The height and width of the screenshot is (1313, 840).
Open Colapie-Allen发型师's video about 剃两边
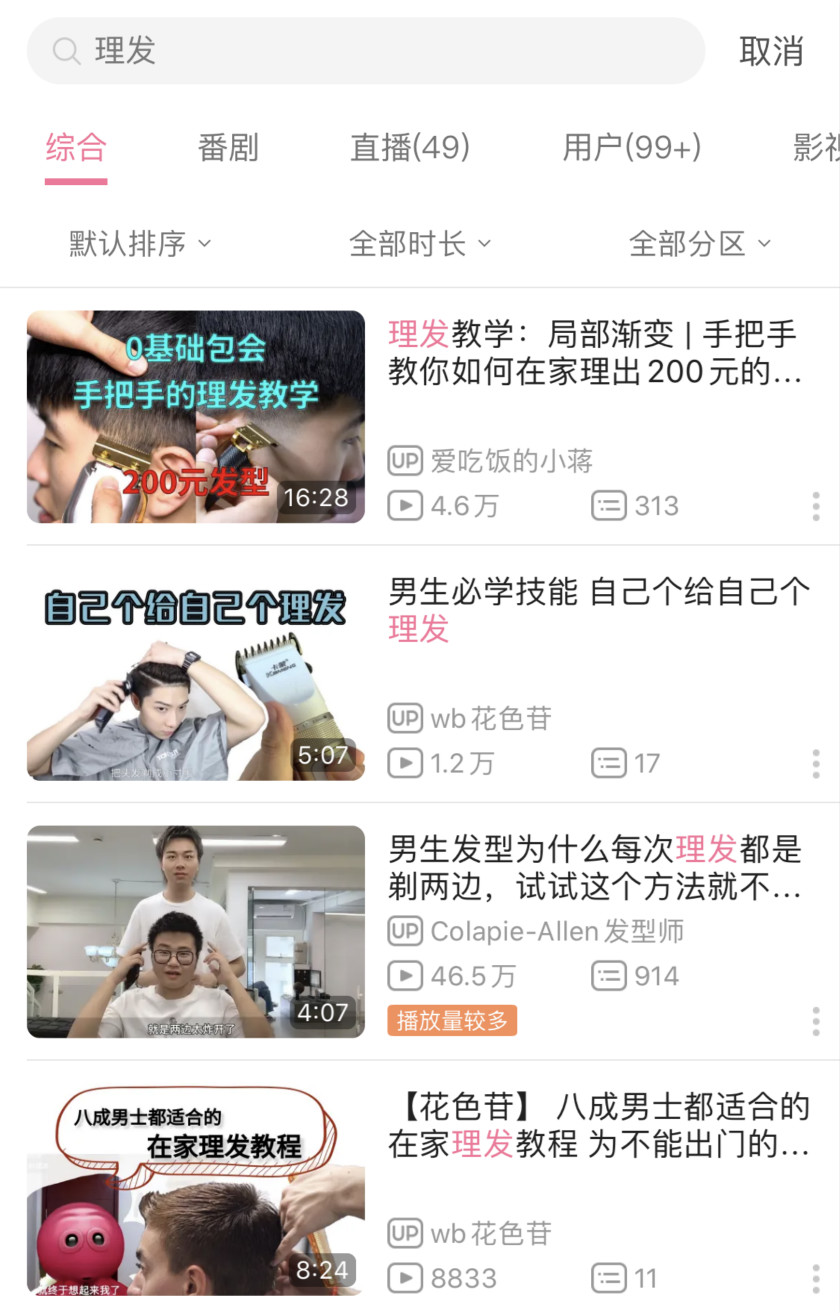tap(595, 868)
